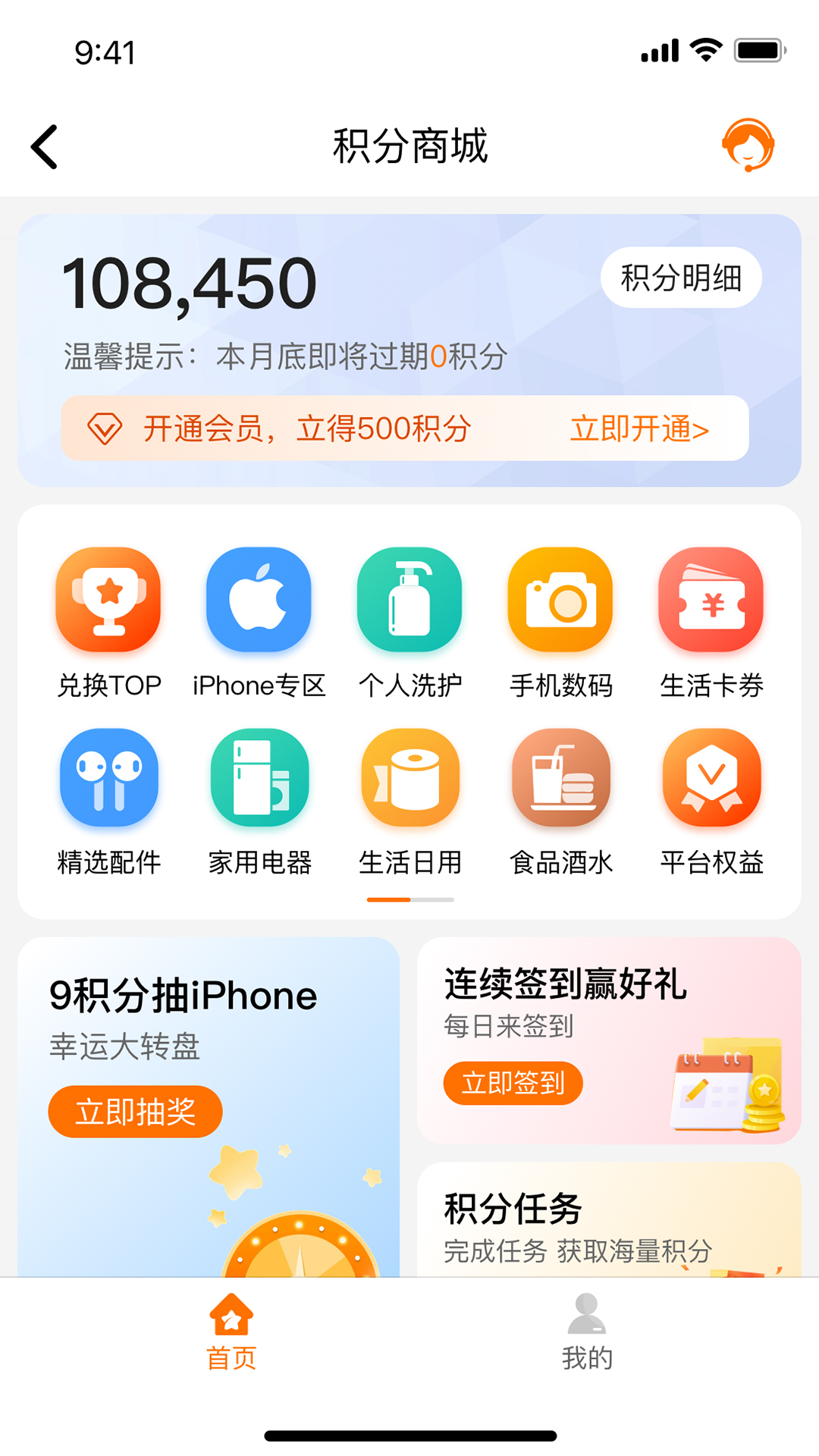Tap 立即签到 to check in
The width and height of the screenshot is (819, 1456).
513,1084
